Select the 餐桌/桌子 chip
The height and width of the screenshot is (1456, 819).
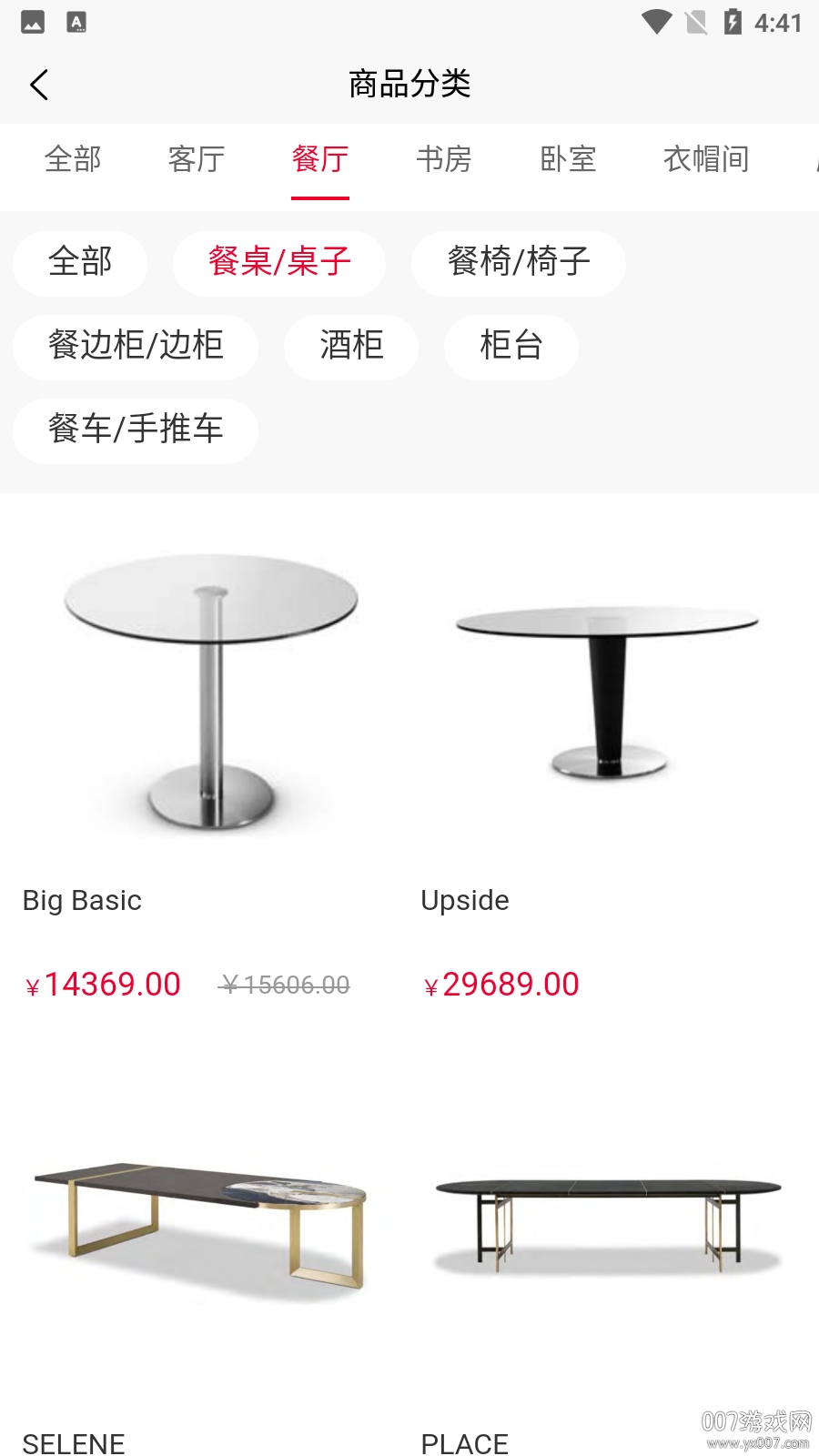point(279,262)
